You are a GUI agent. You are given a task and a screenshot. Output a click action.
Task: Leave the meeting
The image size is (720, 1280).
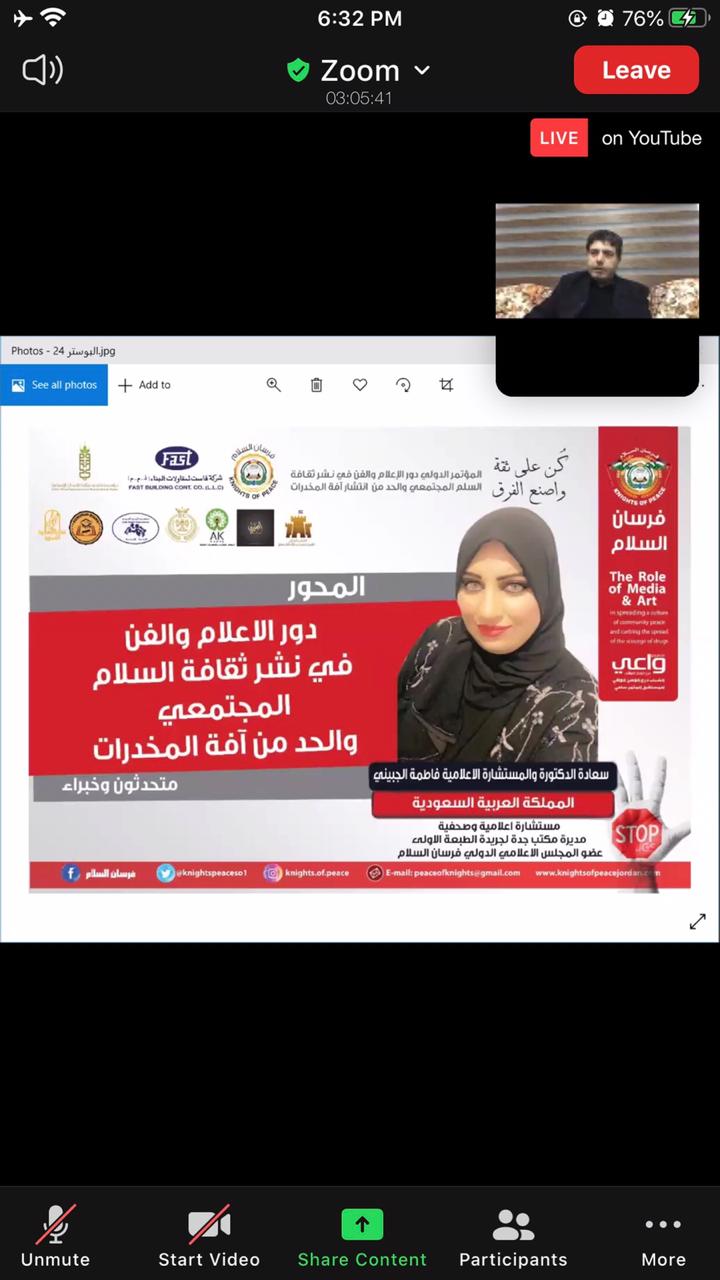636,70
